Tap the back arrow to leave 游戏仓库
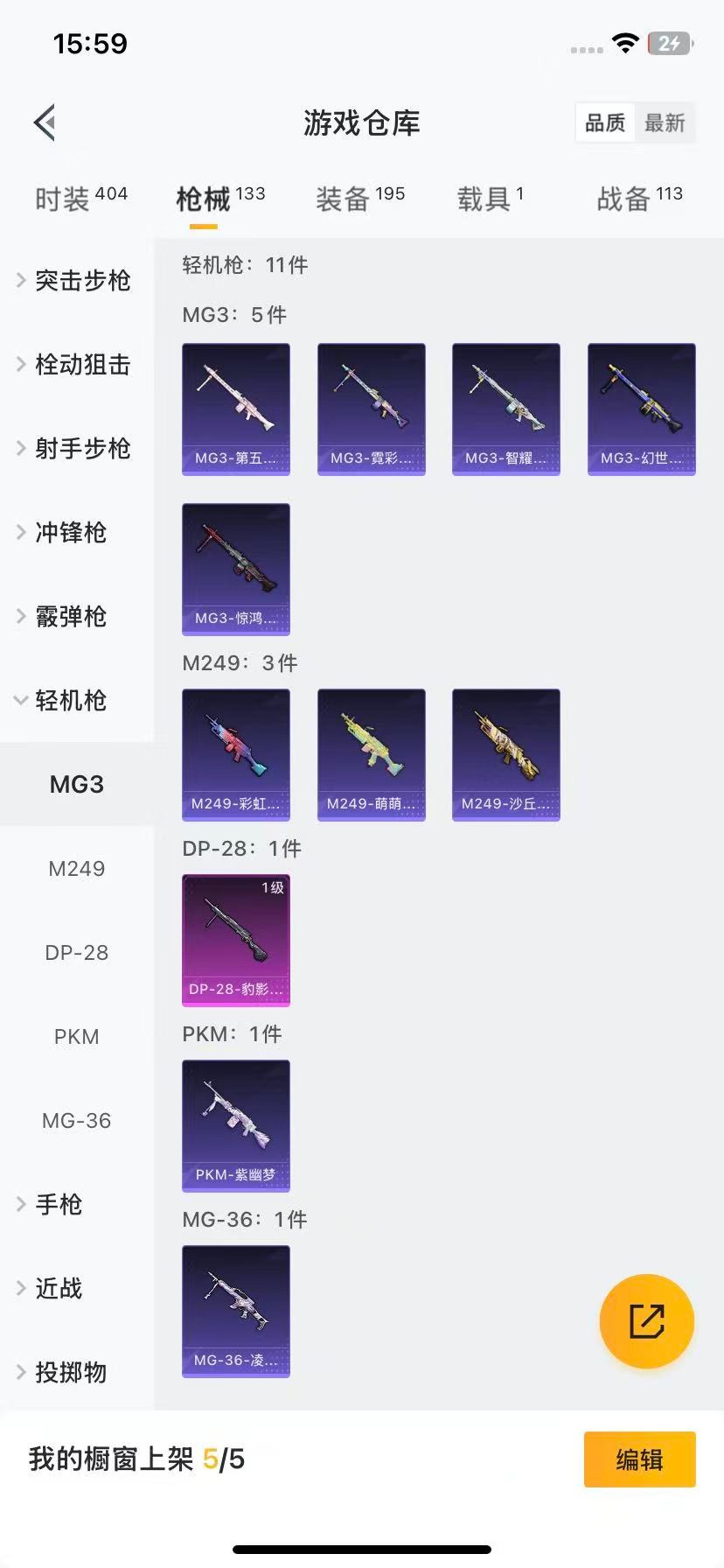This screenshot has width=724, height=1568. (x=45, y=122)
